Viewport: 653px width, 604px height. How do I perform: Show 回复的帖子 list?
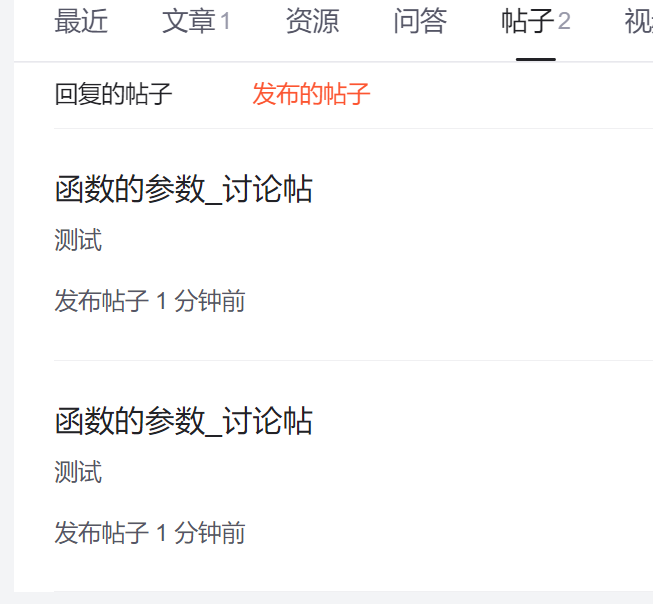pyautogui.click(x=113, y=95)
